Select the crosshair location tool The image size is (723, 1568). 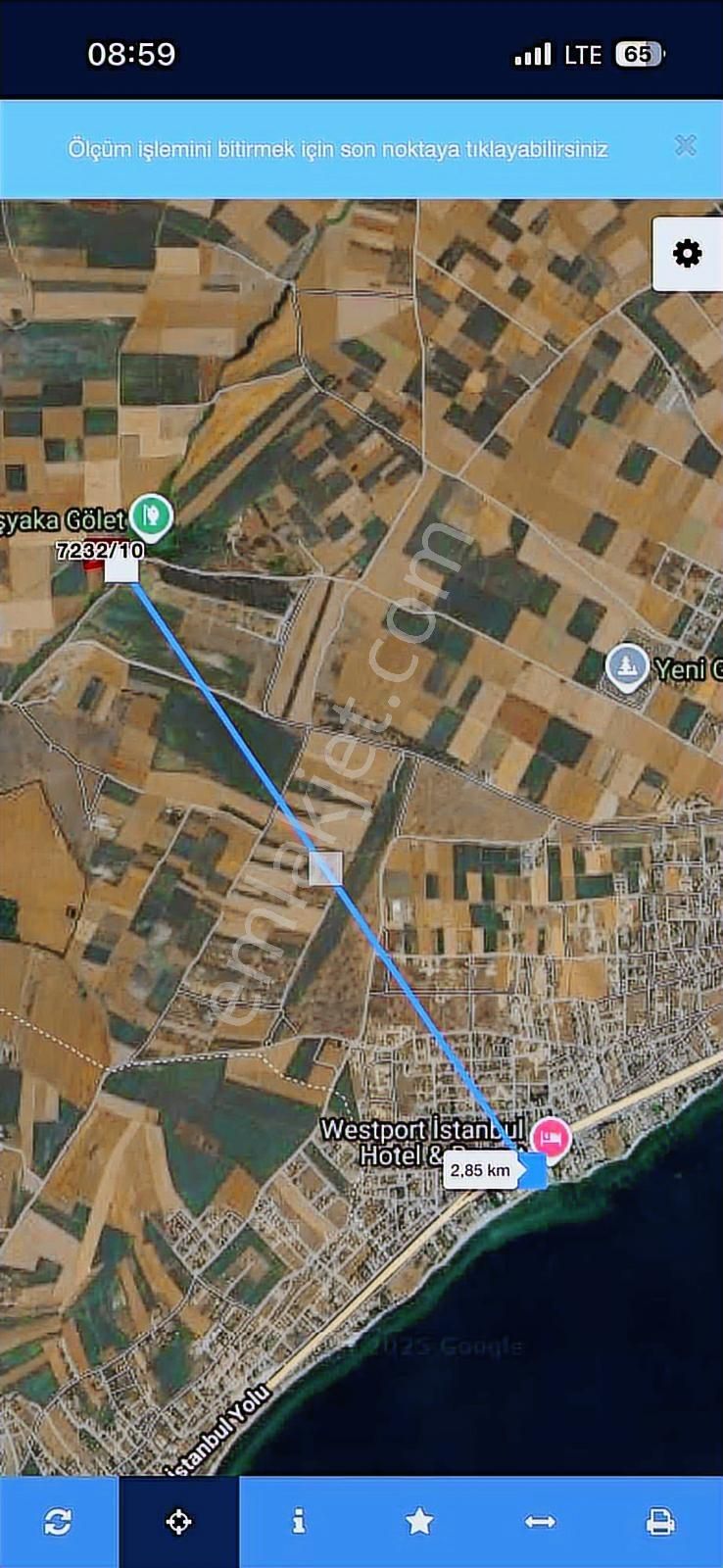tap(178, 1521)
